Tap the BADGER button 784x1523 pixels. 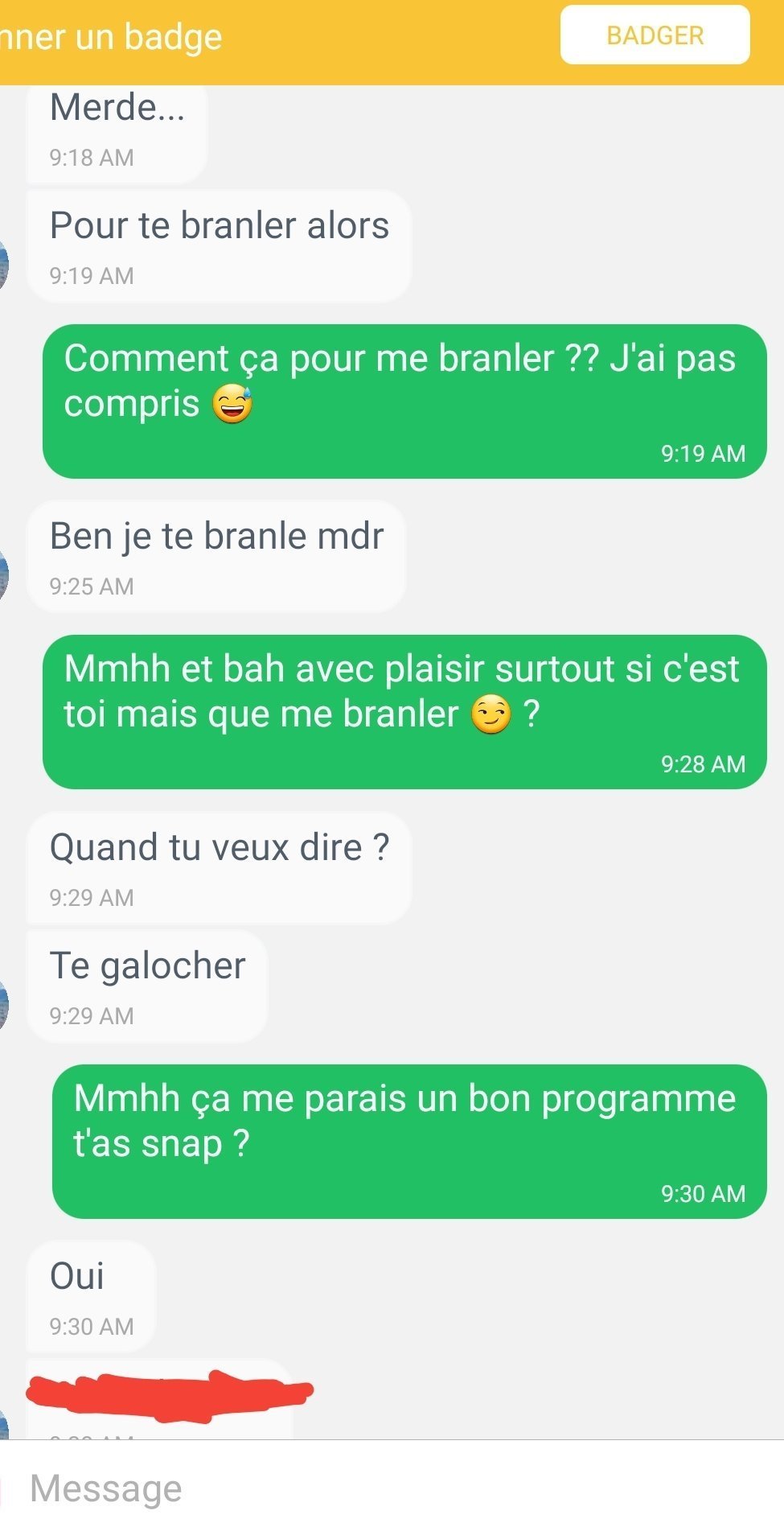coord(655,35)
